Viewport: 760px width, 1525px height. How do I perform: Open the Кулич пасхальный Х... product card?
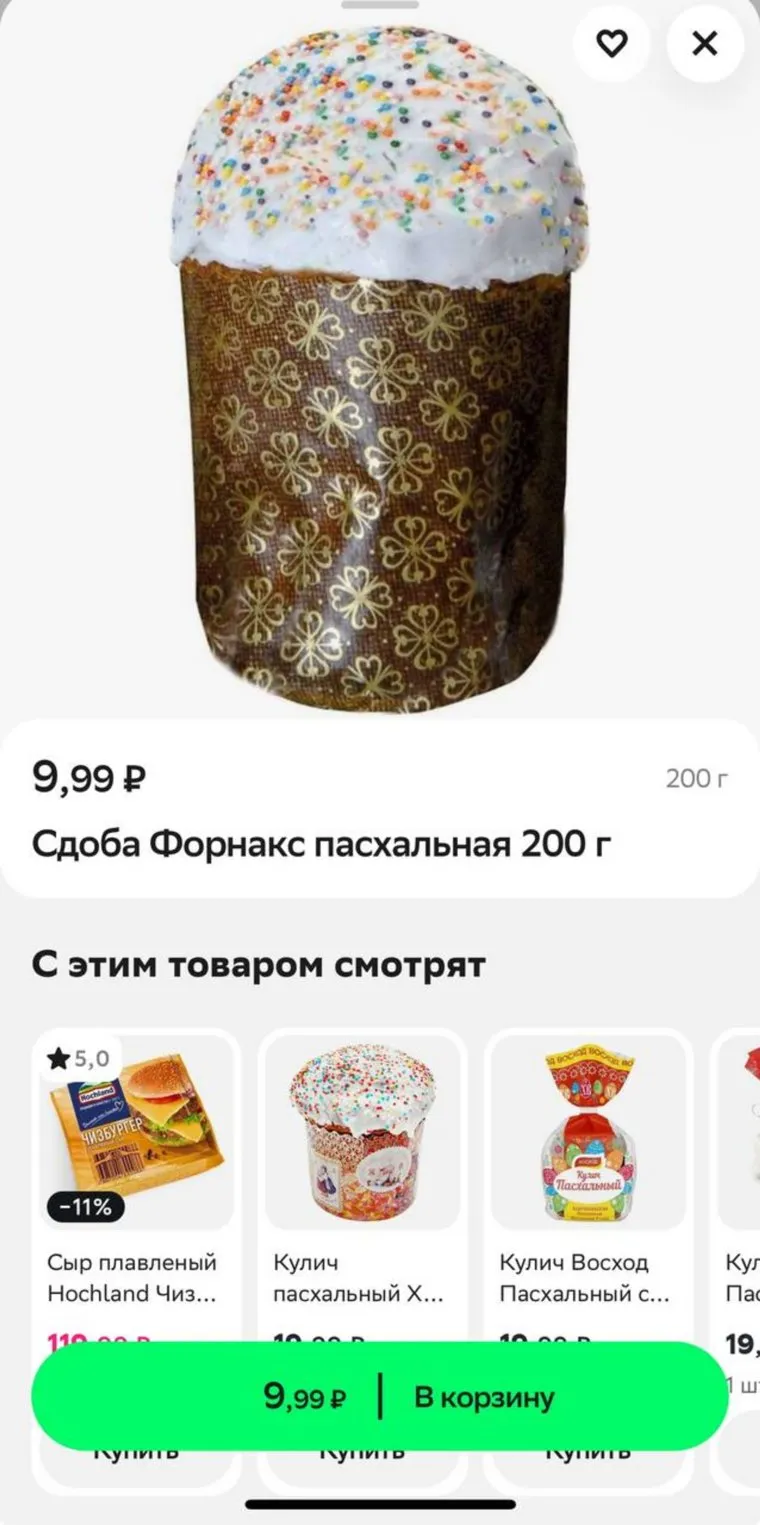pos(362,1140)
